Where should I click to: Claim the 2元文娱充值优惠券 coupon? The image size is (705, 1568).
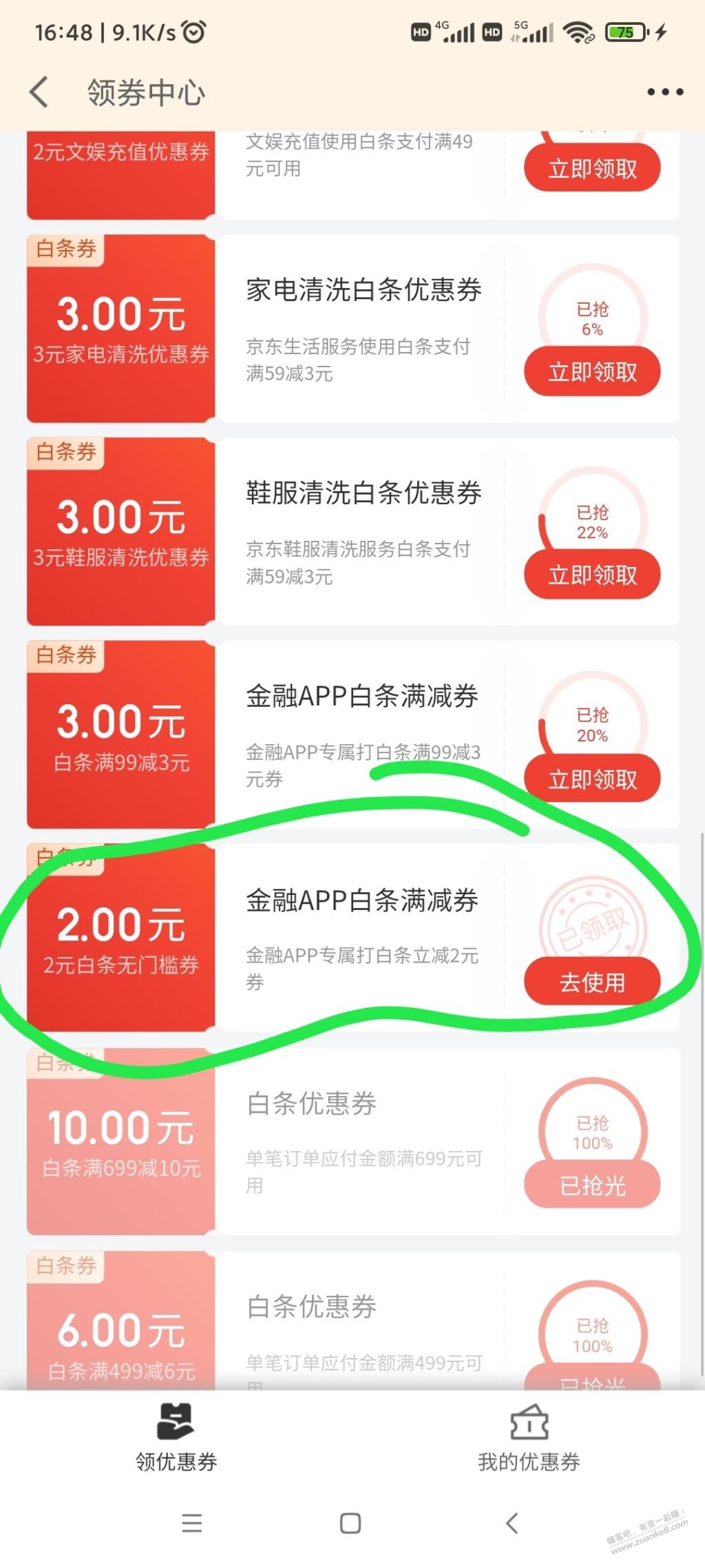click(x=592, y=168)
